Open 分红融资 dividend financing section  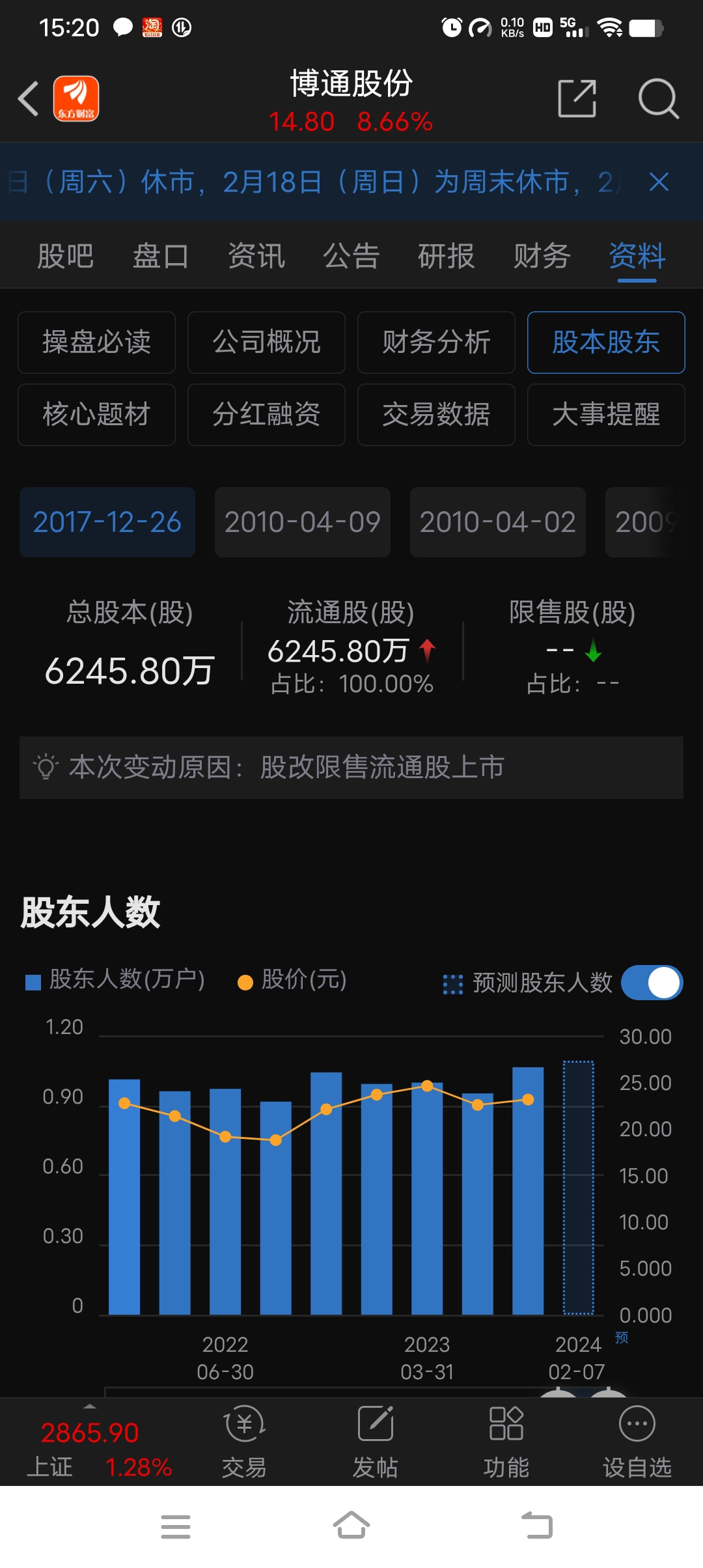point(266,415)
